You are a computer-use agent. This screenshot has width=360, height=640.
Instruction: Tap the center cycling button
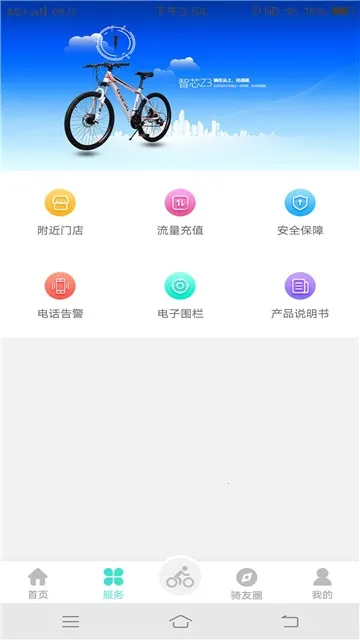point(180,576)
